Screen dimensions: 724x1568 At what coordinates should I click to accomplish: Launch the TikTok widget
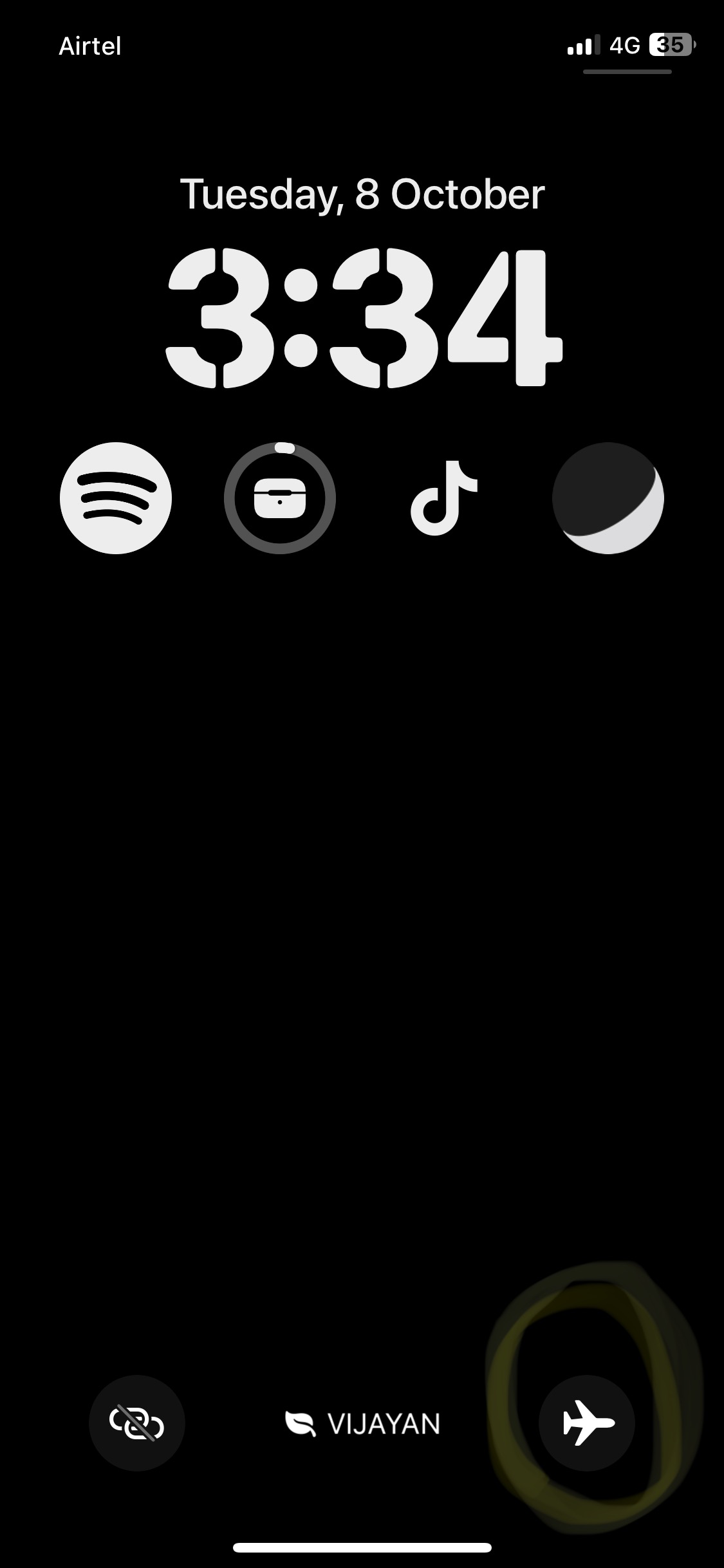tap(444, 498)
